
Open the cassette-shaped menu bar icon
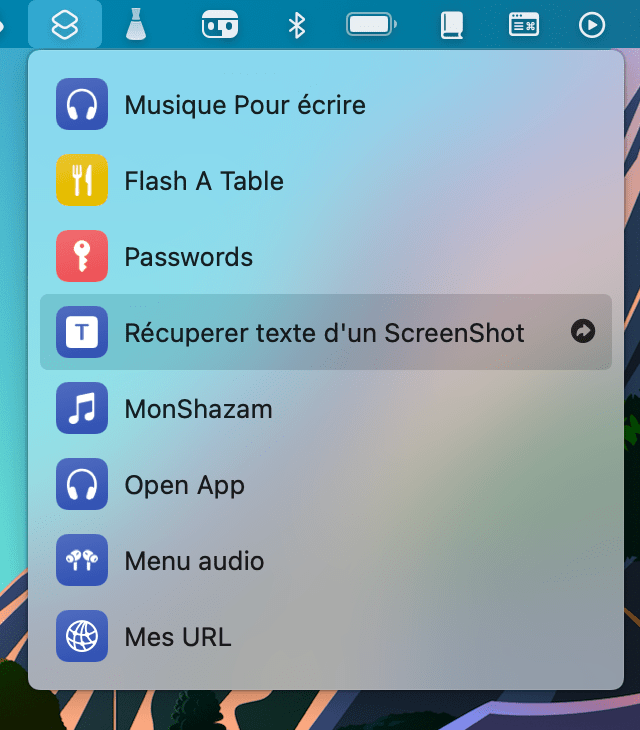pyautogui.click(x=219, y=24)
